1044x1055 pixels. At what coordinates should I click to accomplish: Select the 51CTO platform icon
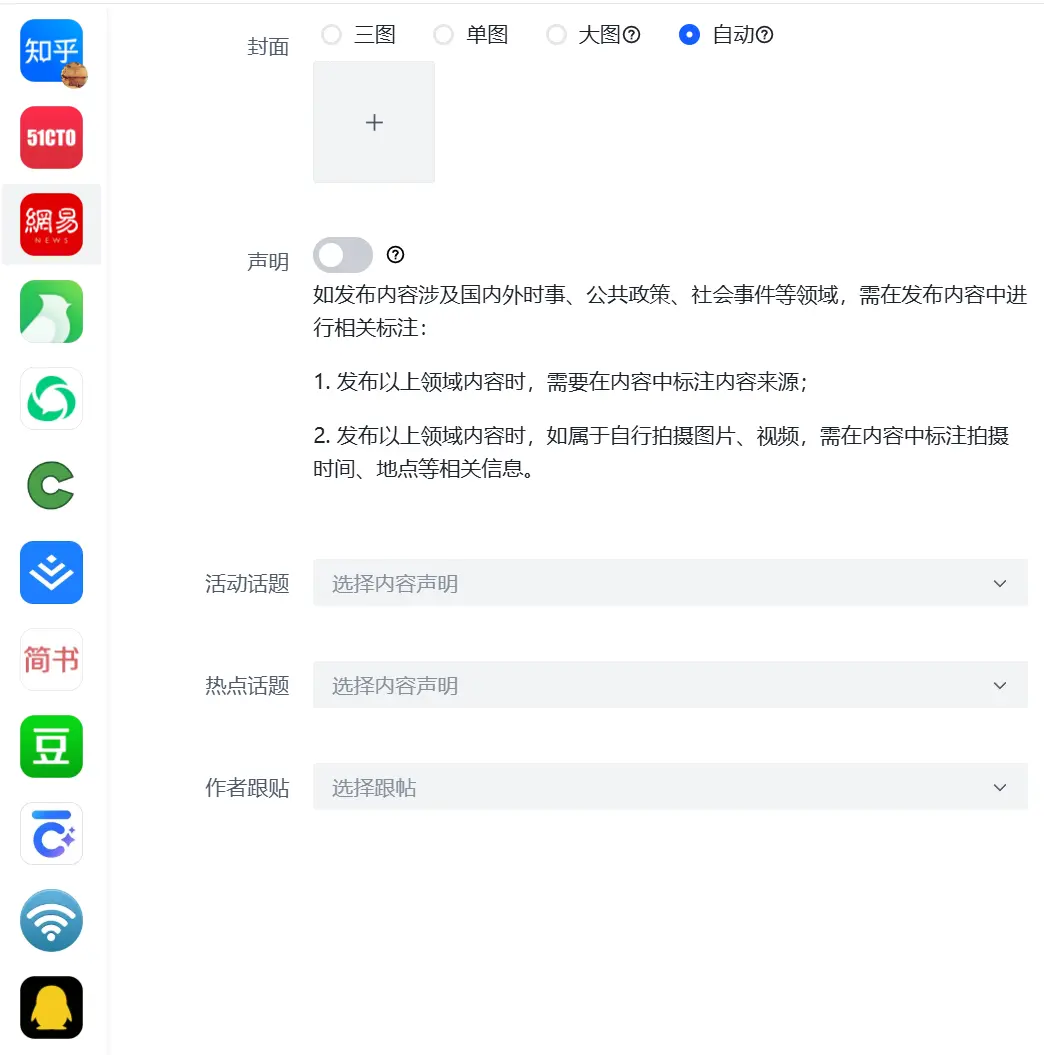[51, 137]
